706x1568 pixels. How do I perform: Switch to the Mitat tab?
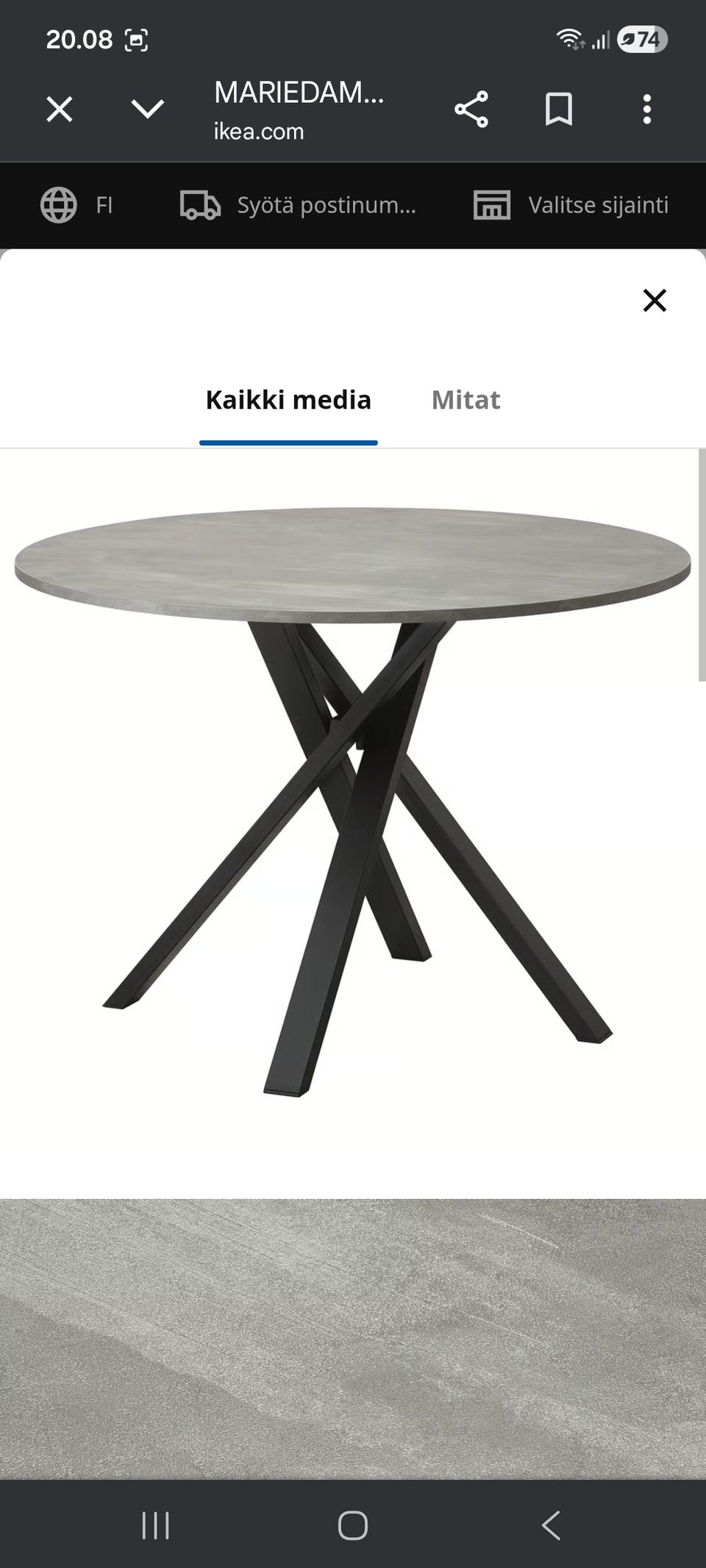click(466, 400)
